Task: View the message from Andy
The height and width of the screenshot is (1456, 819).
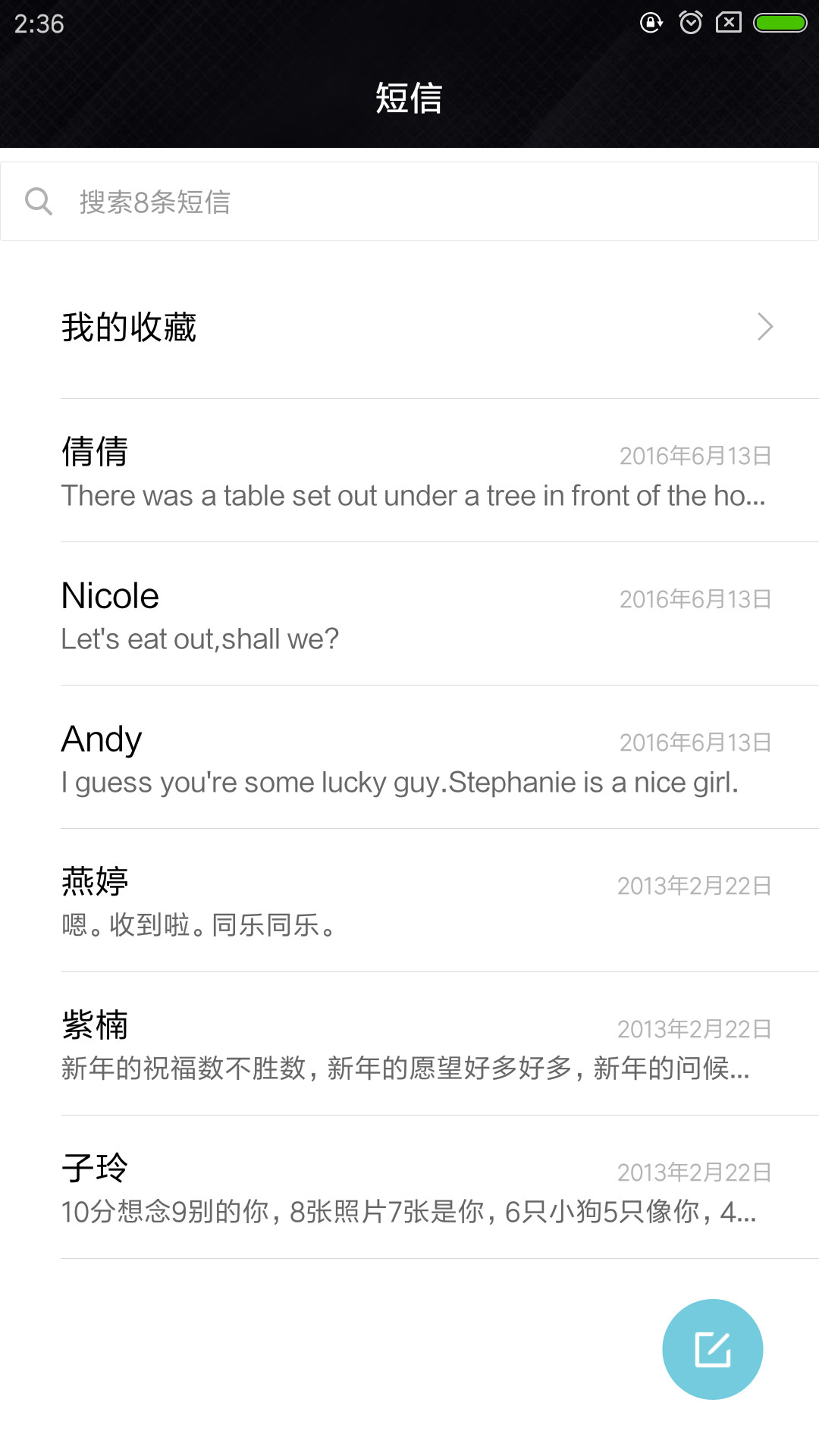Action: [x=409, y=758]
